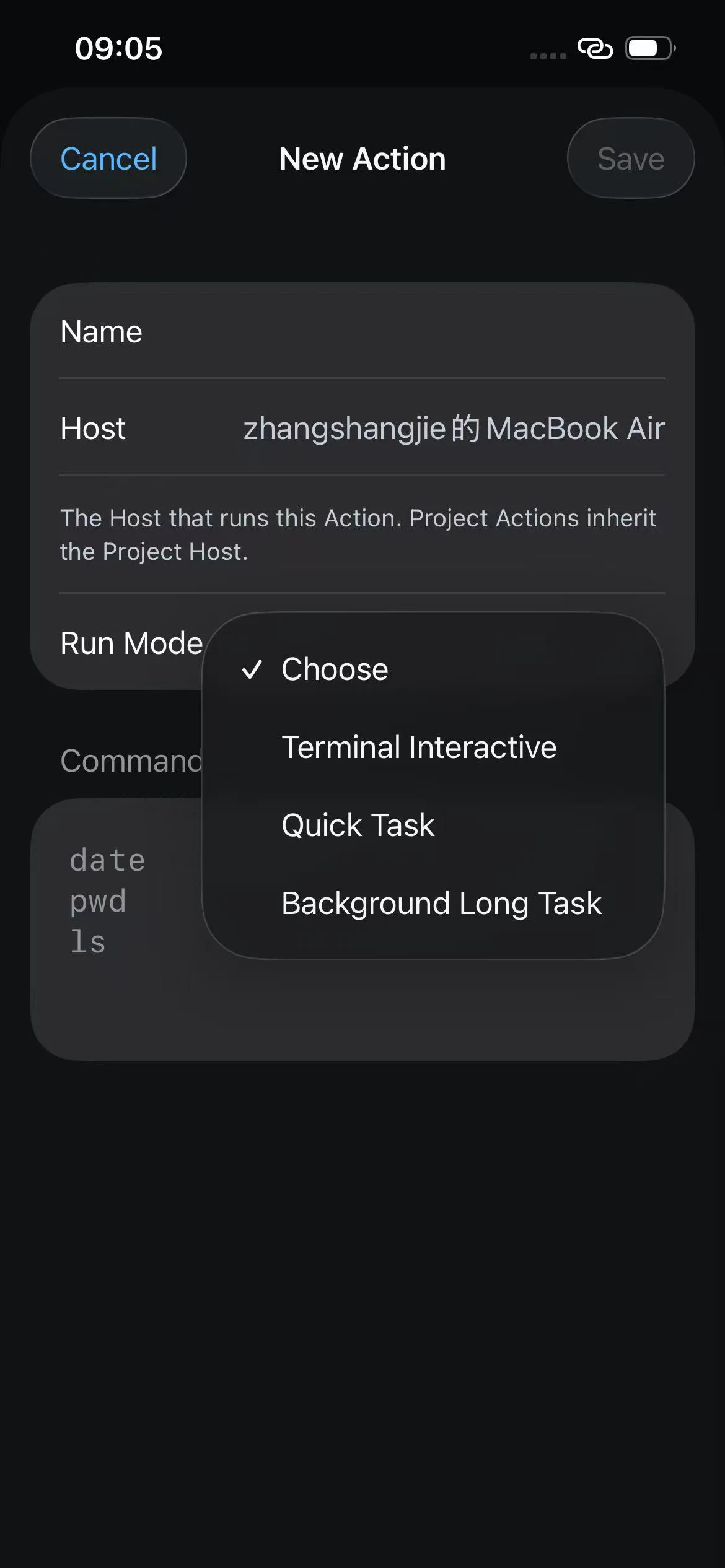The image size is (725, 1568).
Task: Choose Quick Task run mode
Action: click(x=433, y=825)
